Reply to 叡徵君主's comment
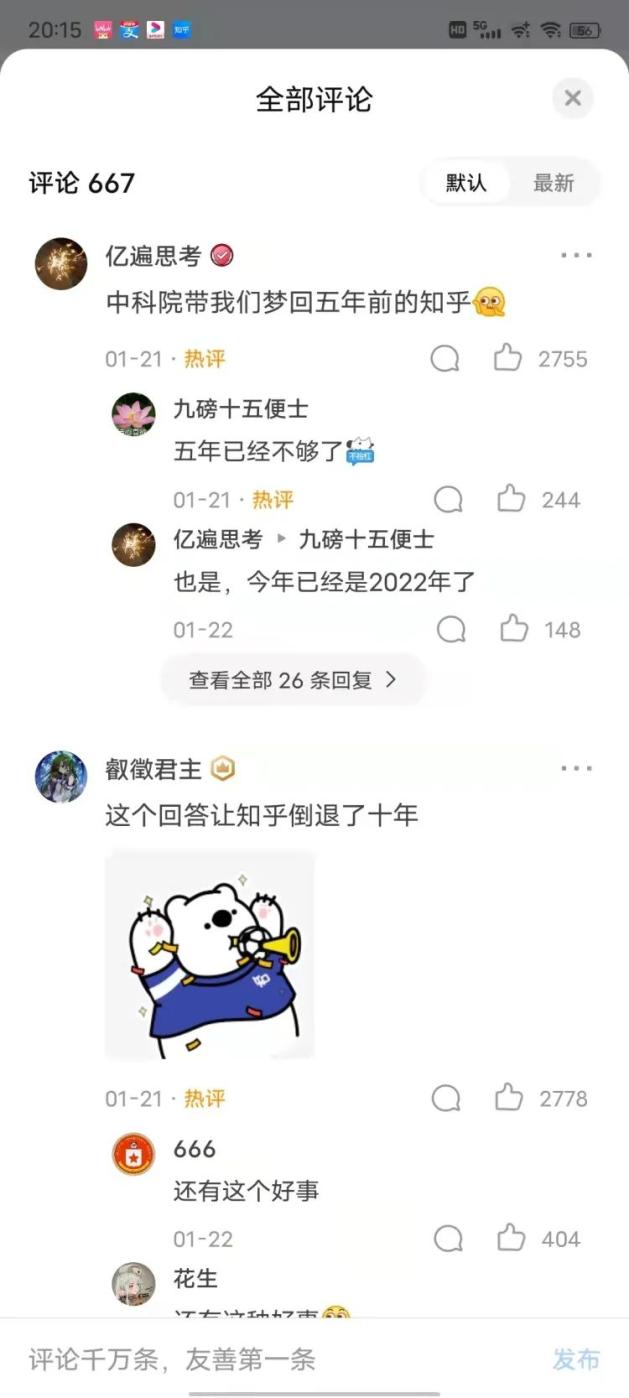Image resolution: width=629 pixels, height=1398 pixels. coord(446,1098)
